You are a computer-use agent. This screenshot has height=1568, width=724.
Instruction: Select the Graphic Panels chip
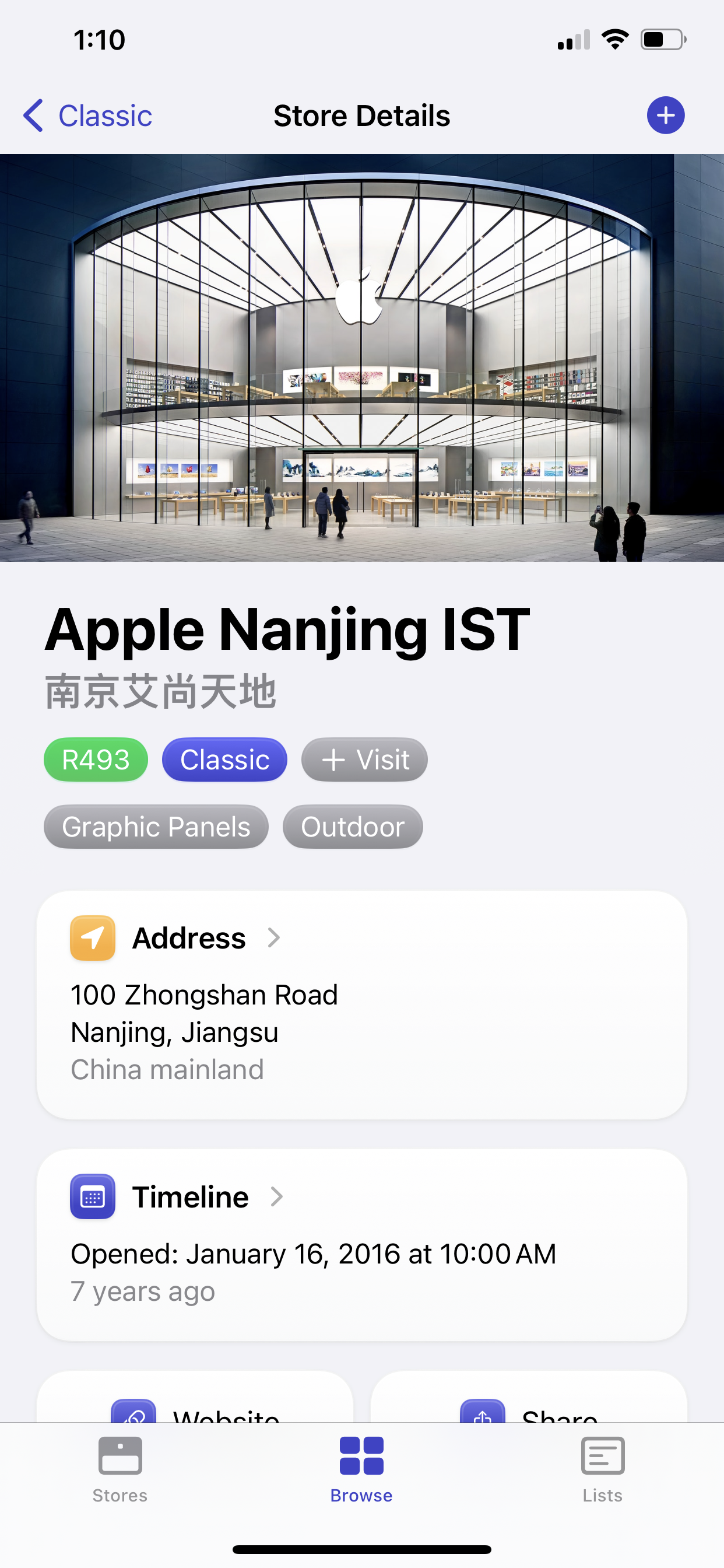156,827
